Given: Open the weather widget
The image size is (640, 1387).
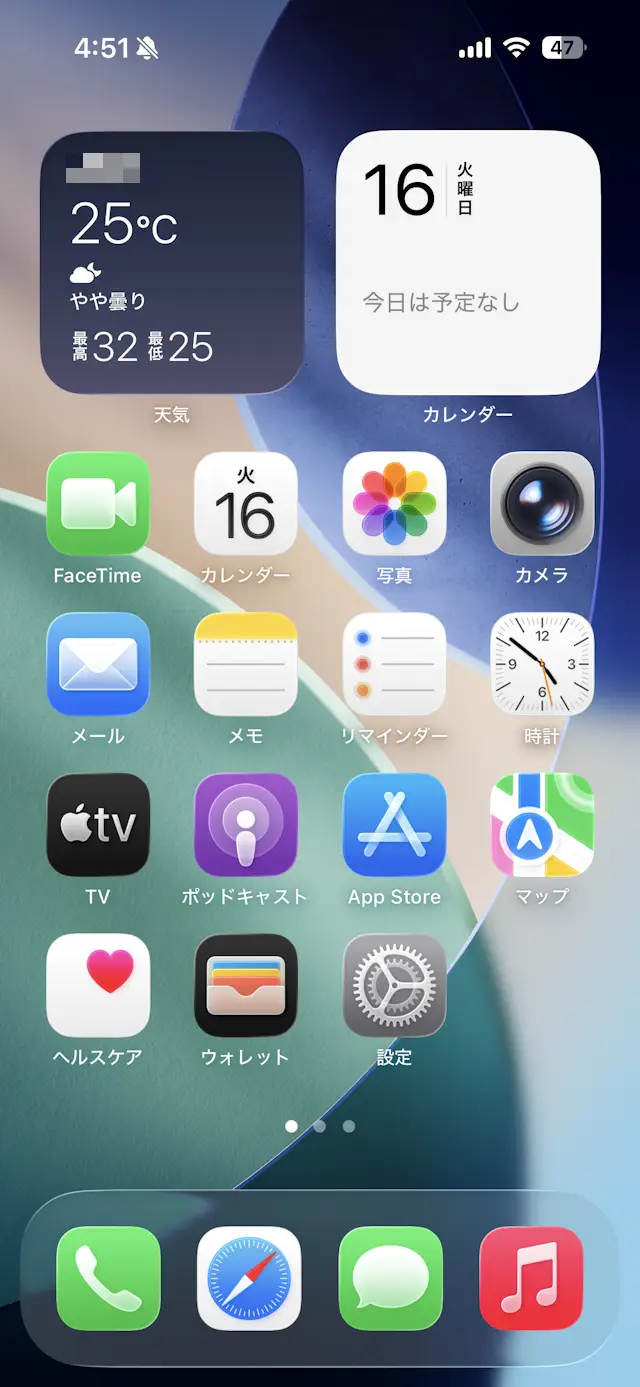Looking at the screenshot, I should click(171, 263).
